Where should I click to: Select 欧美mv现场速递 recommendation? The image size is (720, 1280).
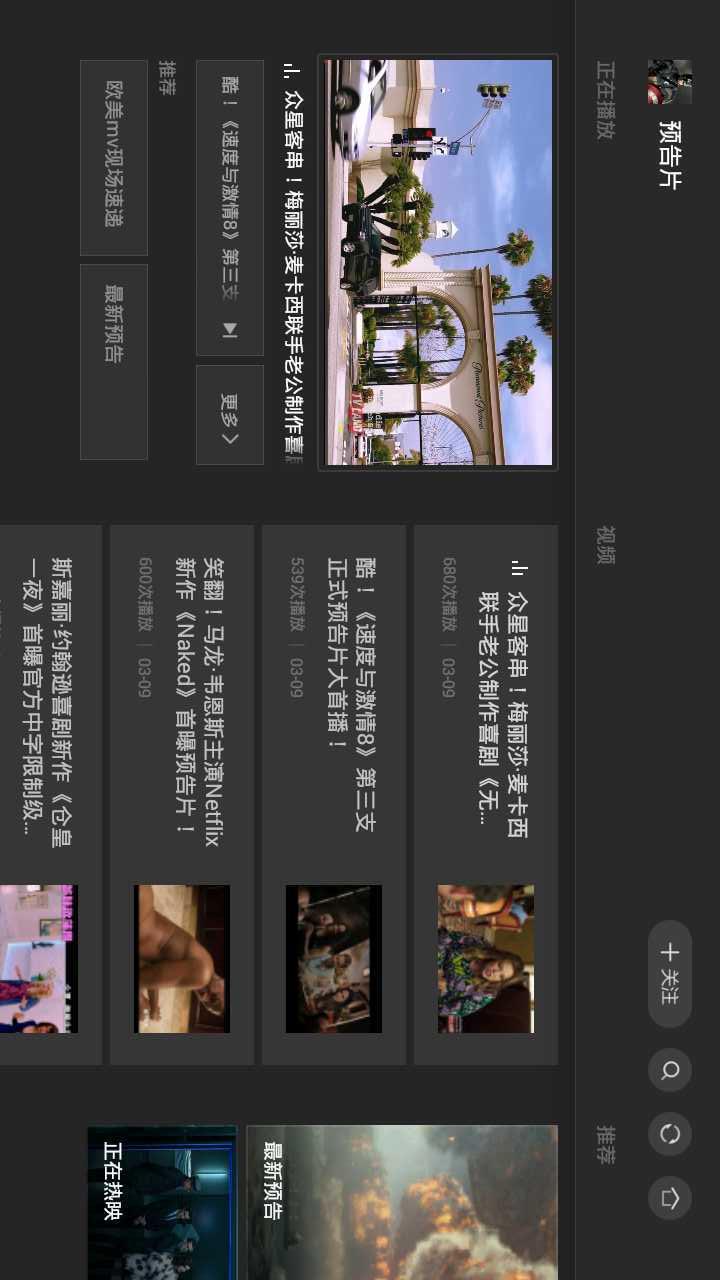coord(114,157)
